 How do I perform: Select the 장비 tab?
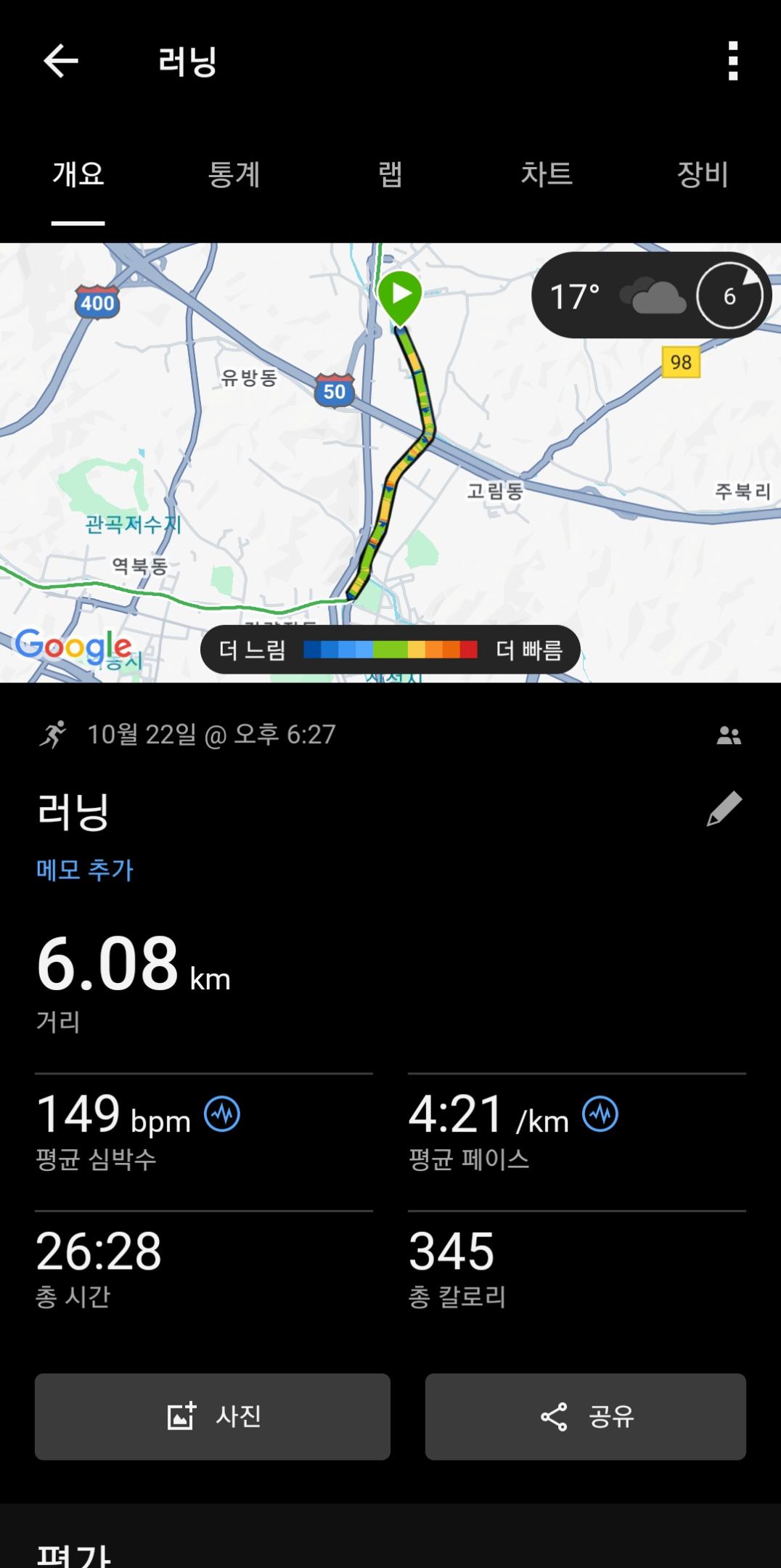click(x=702, y=175)
